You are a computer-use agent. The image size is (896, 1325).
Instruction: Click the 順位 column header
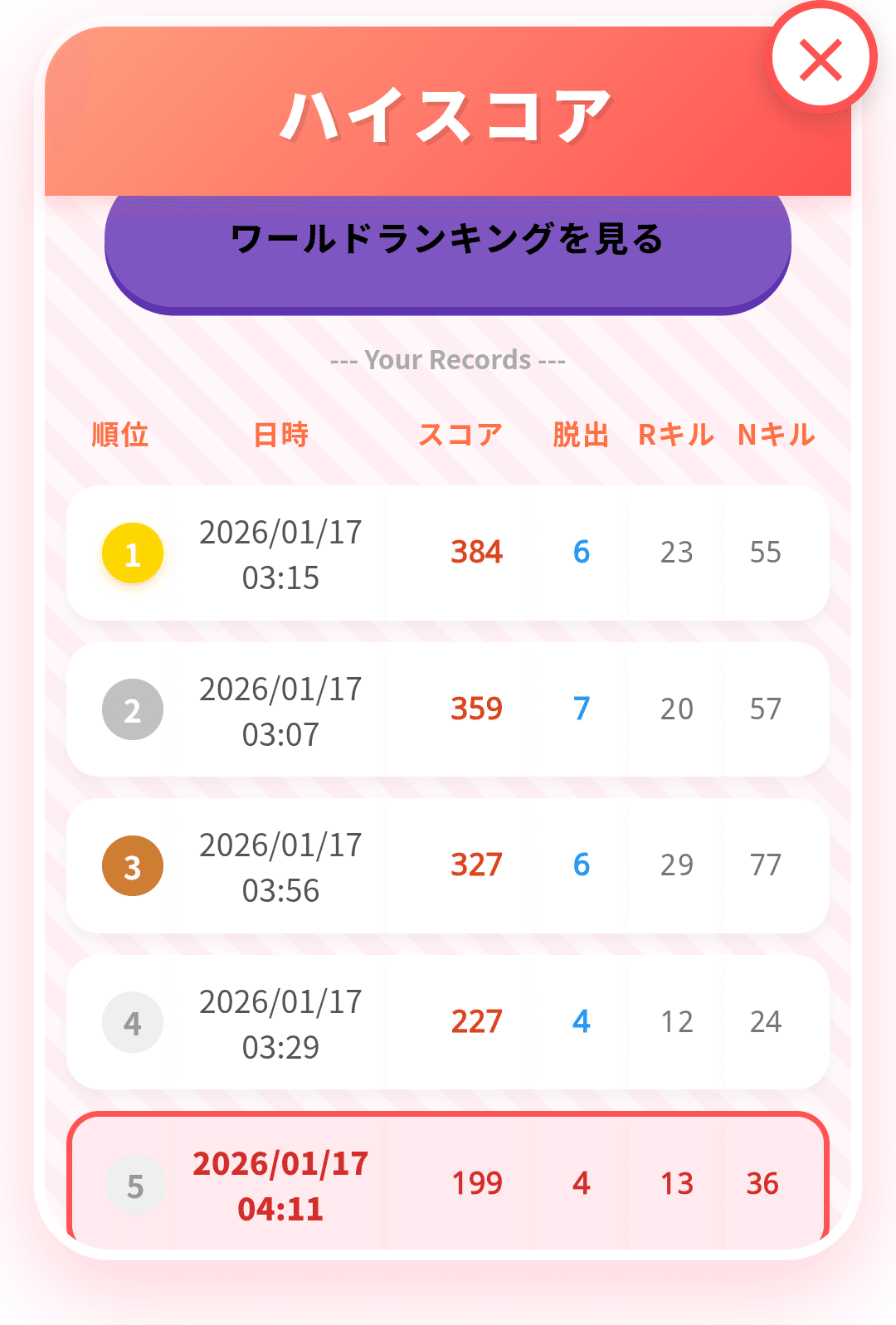click(x=119, y=434)
